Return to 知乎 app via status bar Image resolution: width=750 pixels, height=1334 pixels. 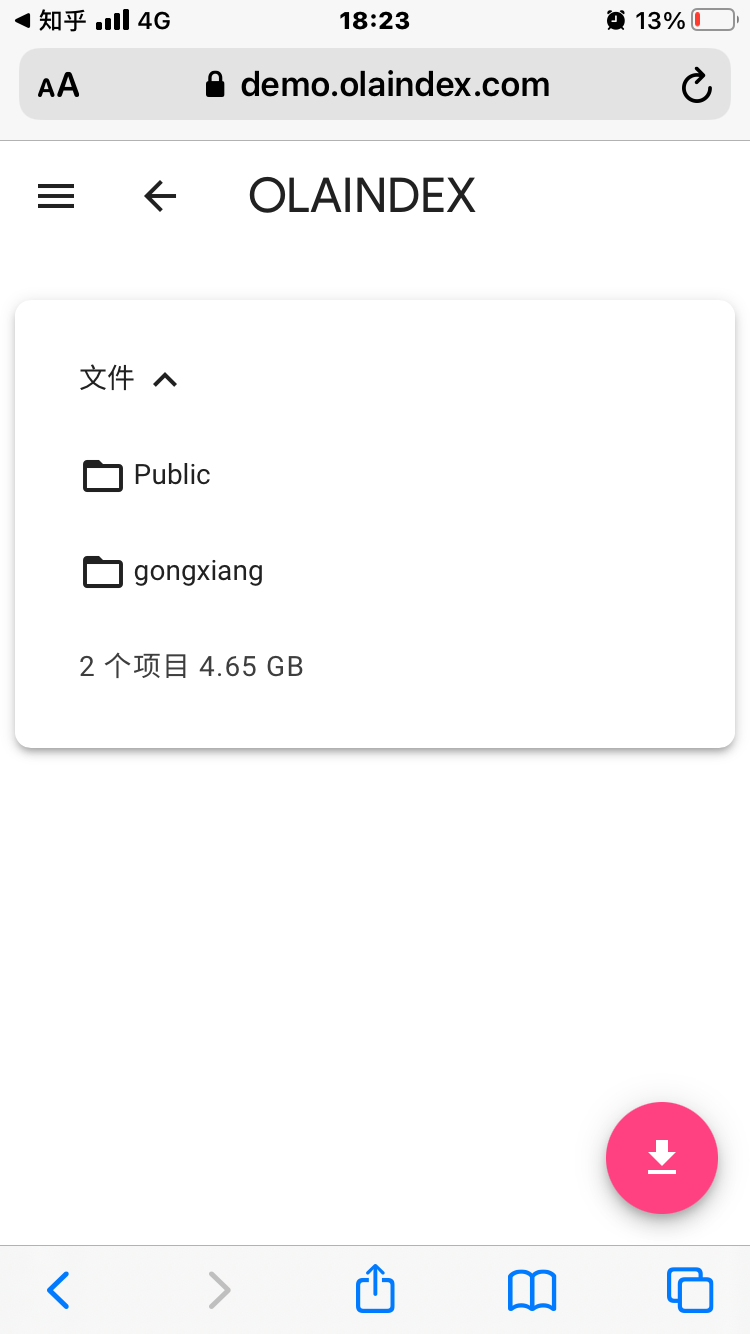tap(50, 19)
